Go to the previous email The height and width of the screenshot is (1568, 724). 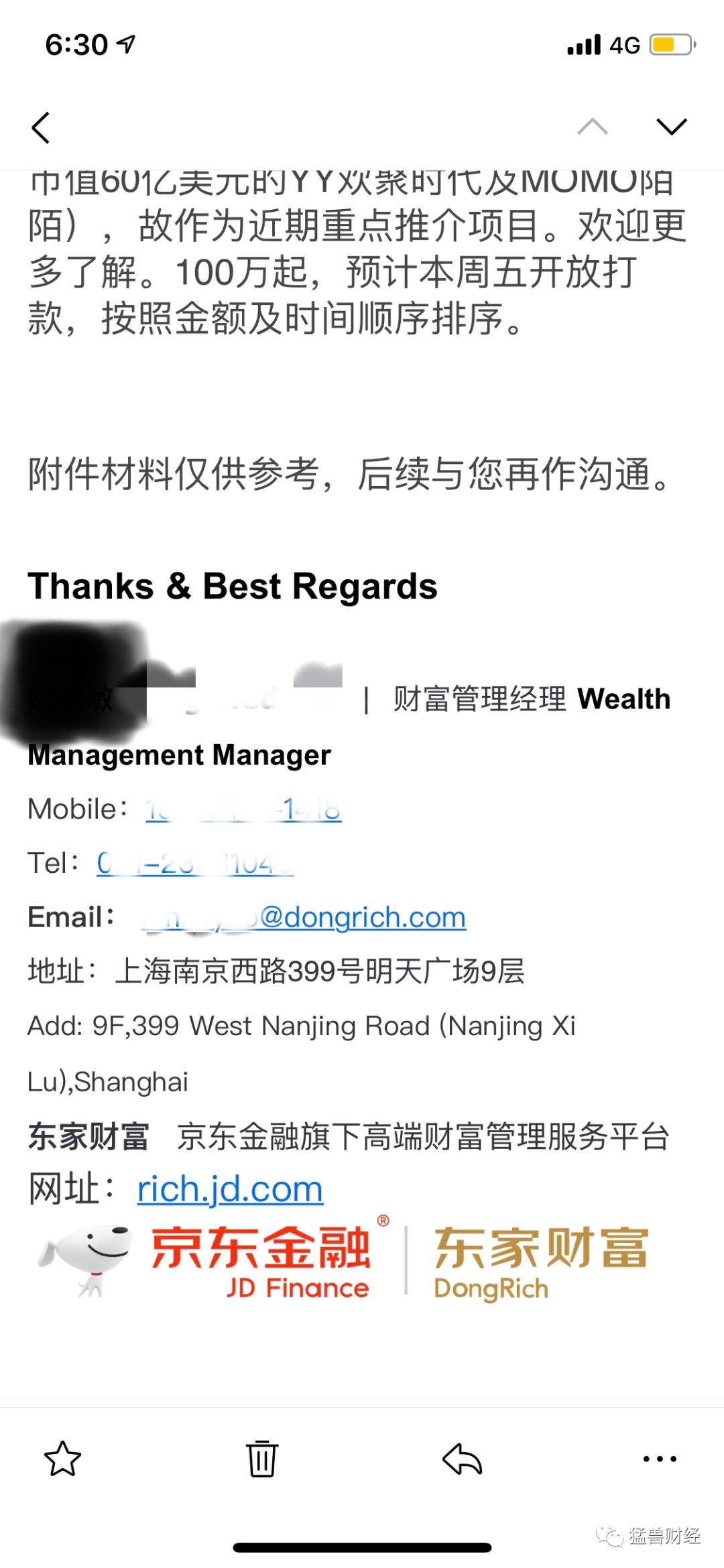[x=593, y=126]
